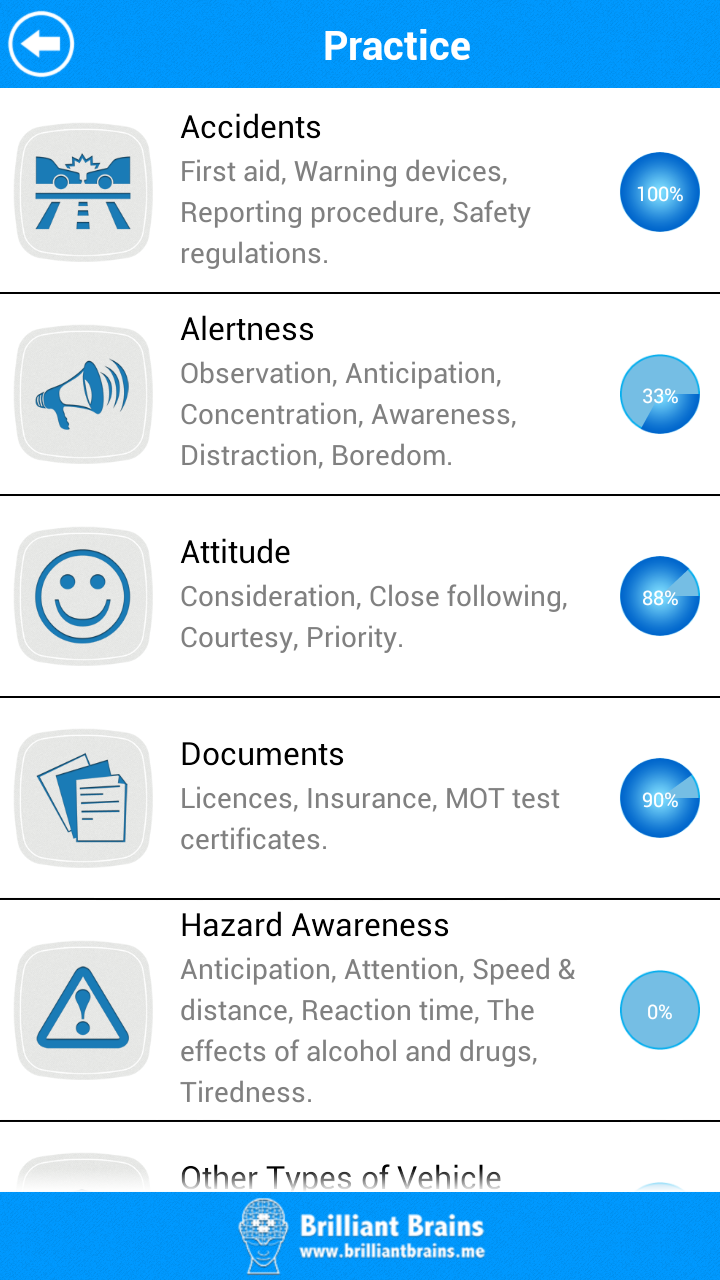
Task: Select the 88% progress circle beside Attitude
Action: click(659, 596)
